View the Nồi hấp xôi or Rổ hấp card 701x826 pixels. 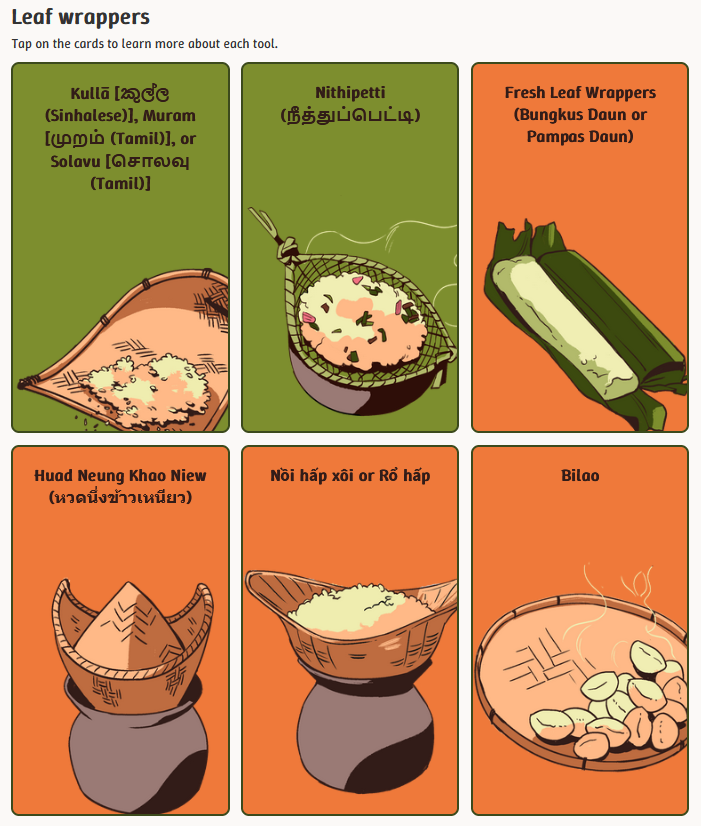pyautogui.click(x=350, y=630)
